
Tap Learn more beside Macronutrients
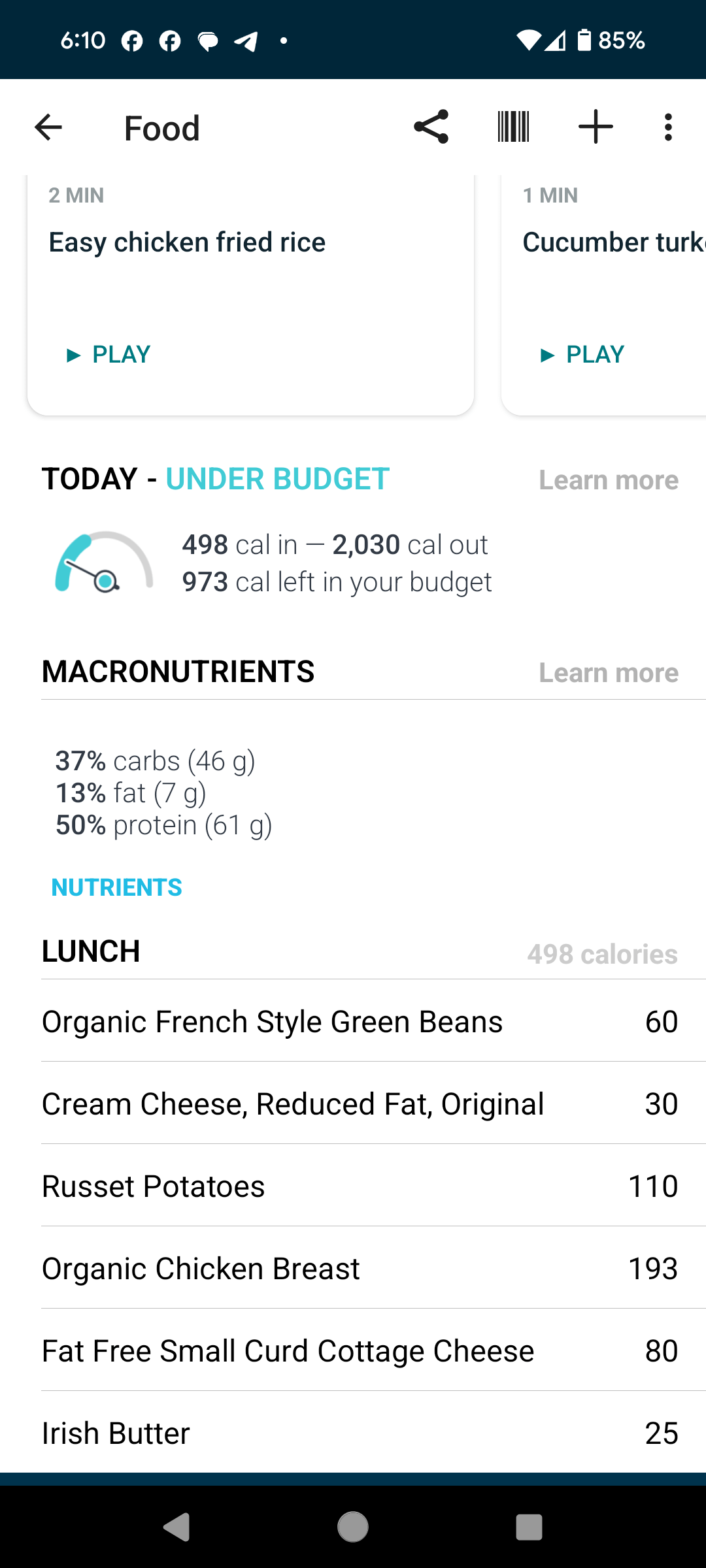pos(609,673)
